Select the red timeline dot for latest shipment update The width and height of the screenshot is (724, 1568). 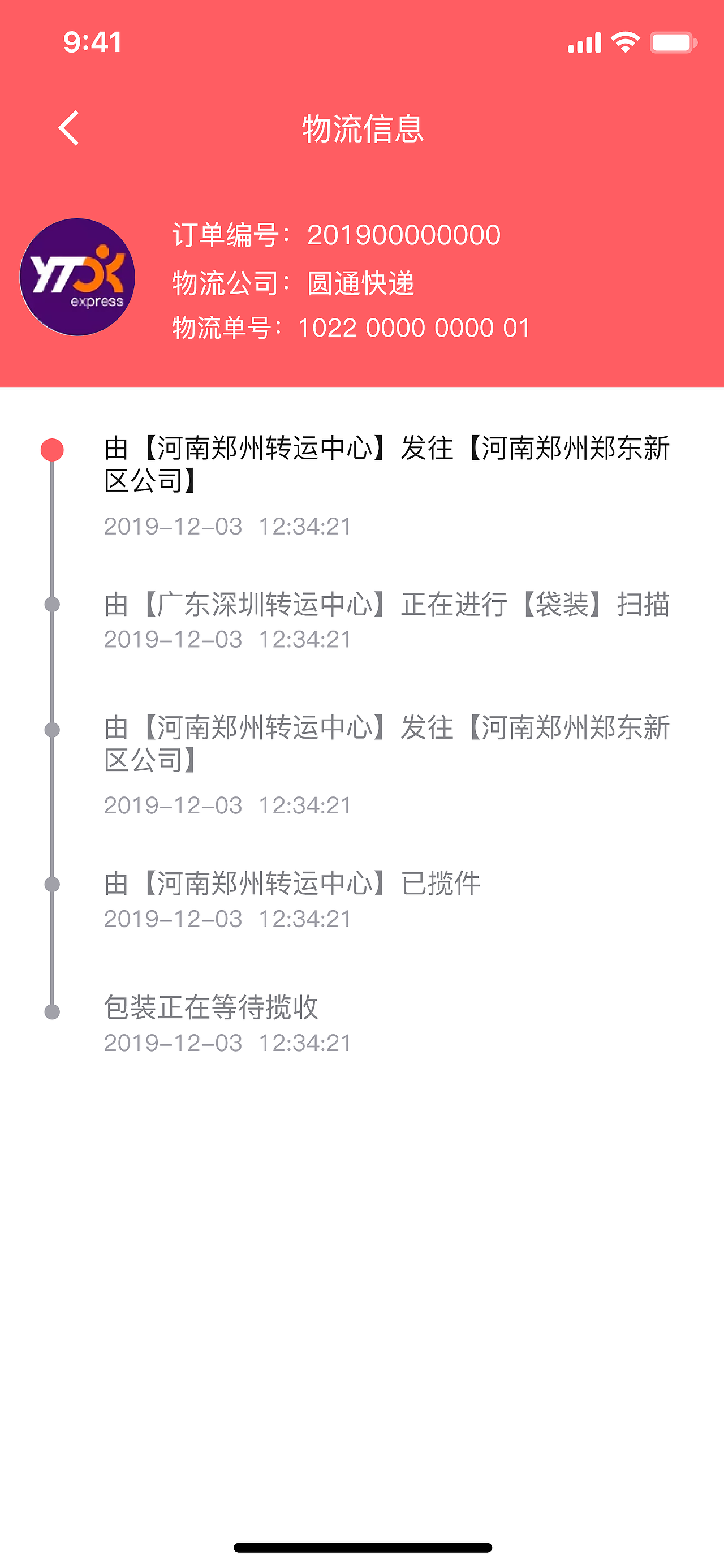52,449
